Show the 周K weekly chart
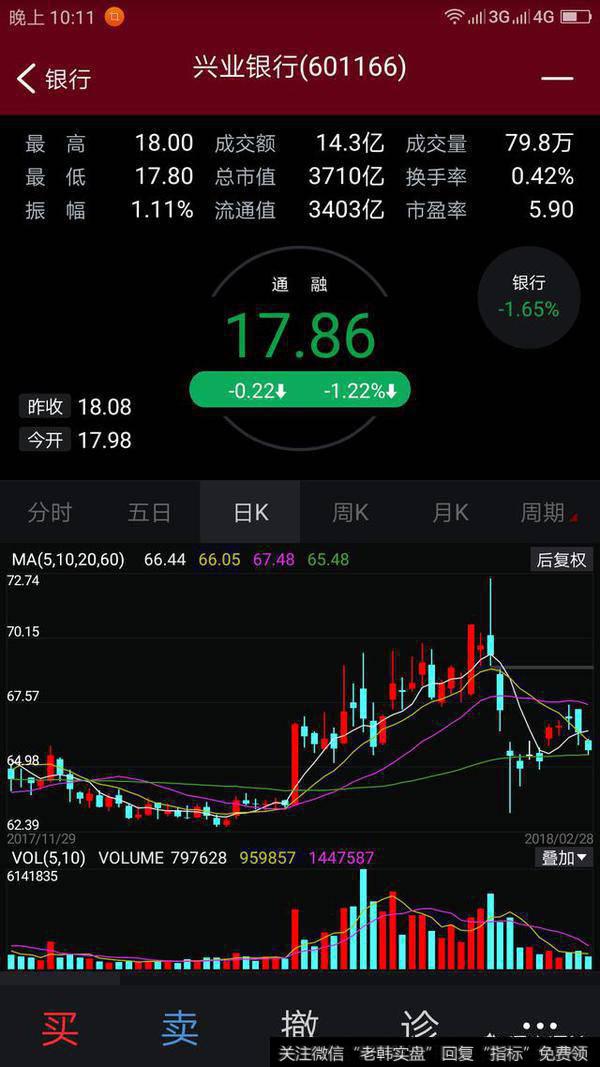This screenshot has width=600, height=1067. pyautogui.click(x=350, y=513)
